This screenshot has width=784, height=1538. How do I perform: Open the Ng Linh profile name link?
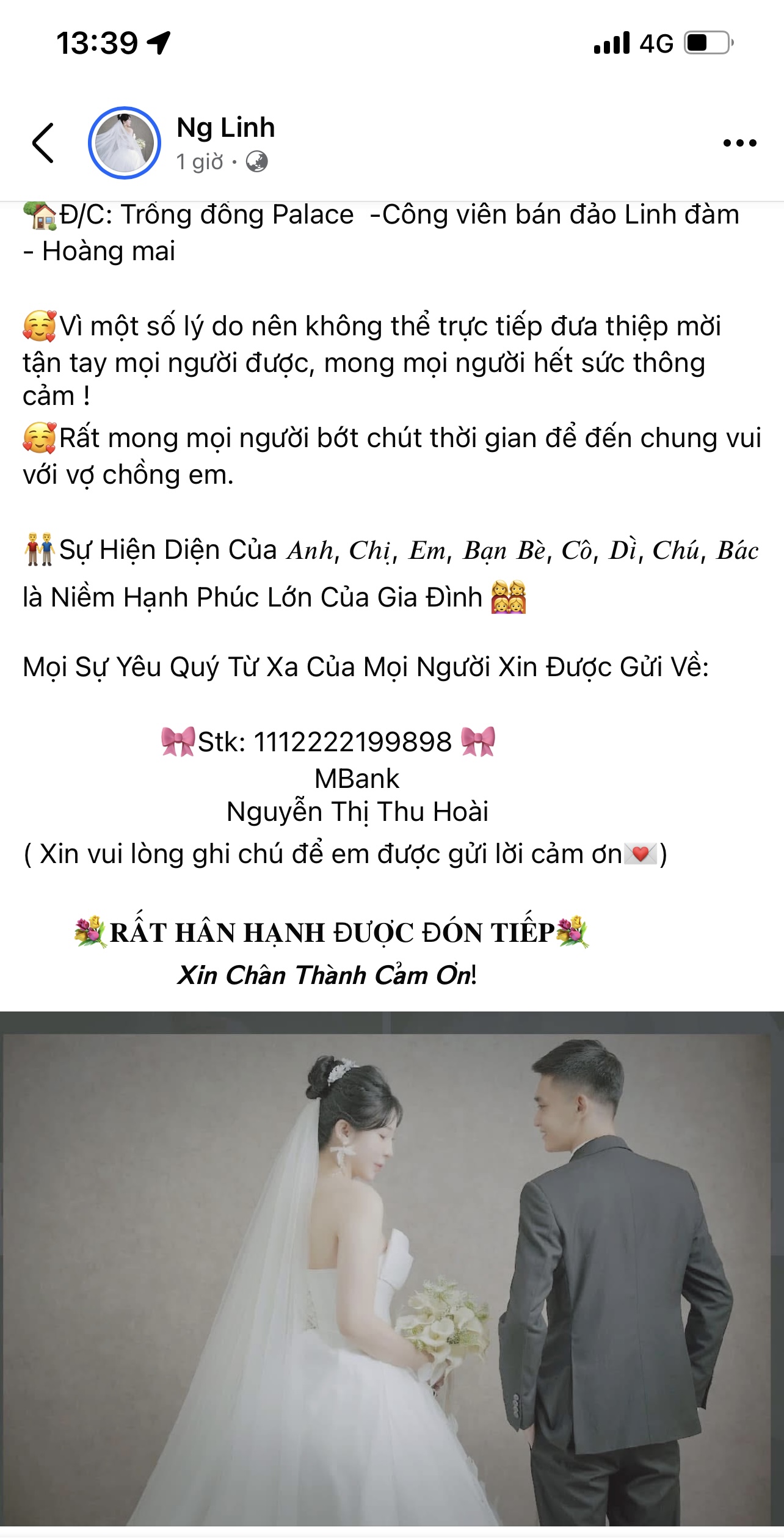click(225, 128)
